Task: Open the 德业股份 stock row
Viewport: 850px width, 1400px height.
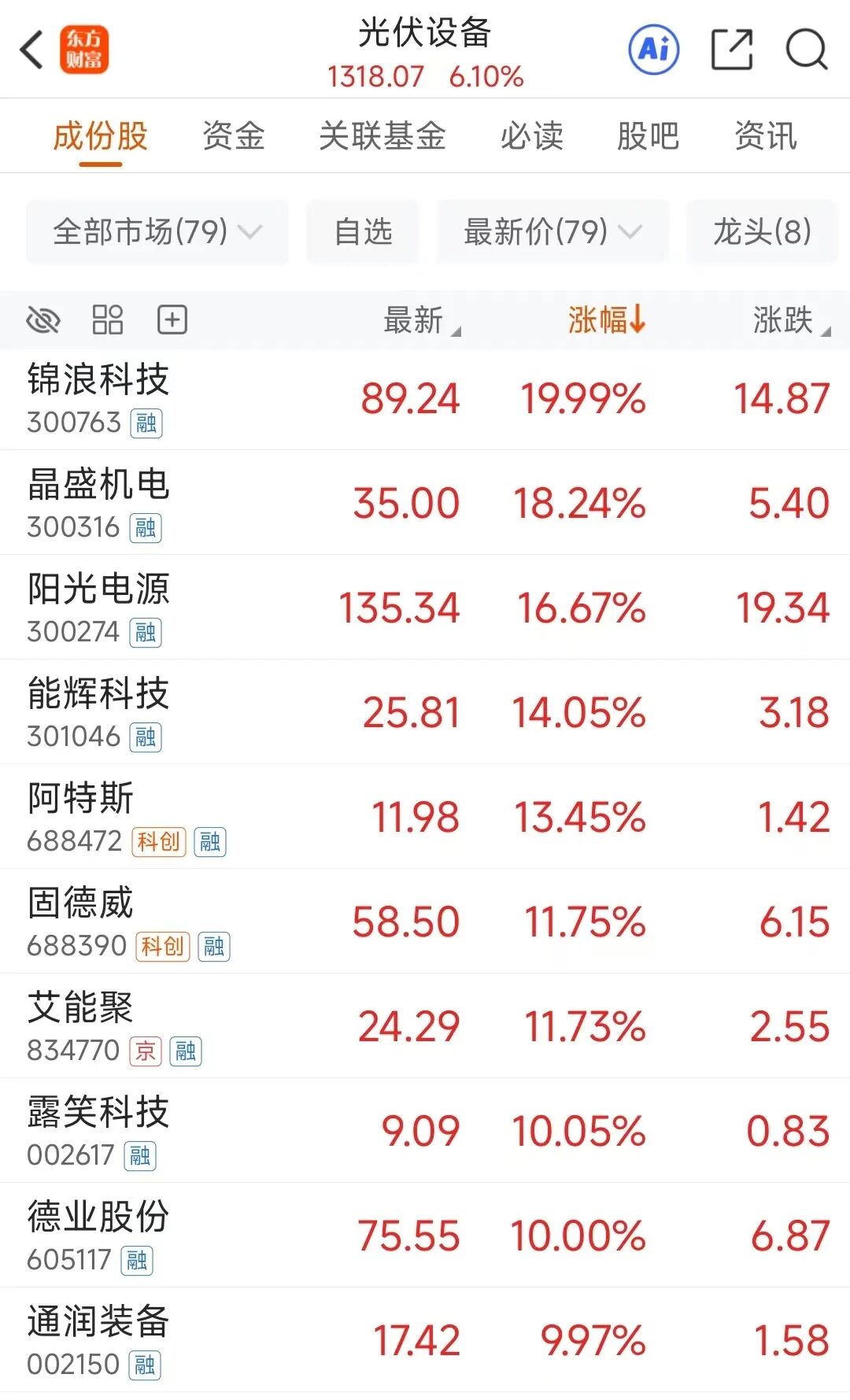Action: coord(425,1236)
